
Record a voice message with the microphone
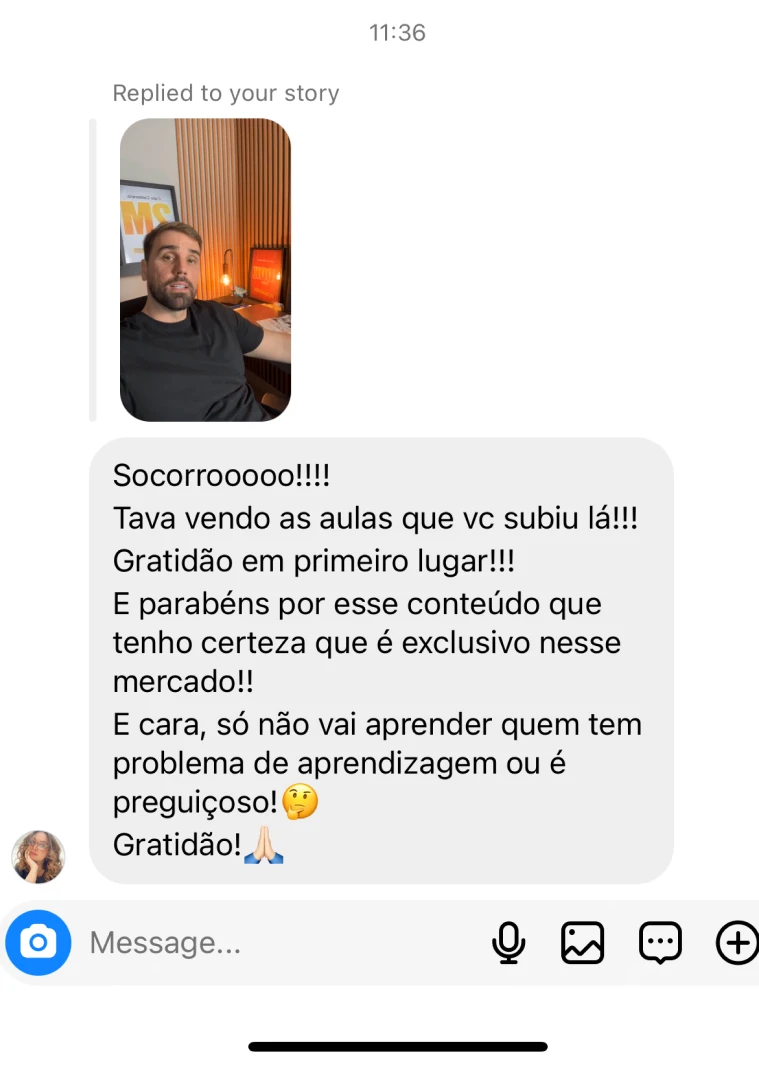click(x=509, y=942)
